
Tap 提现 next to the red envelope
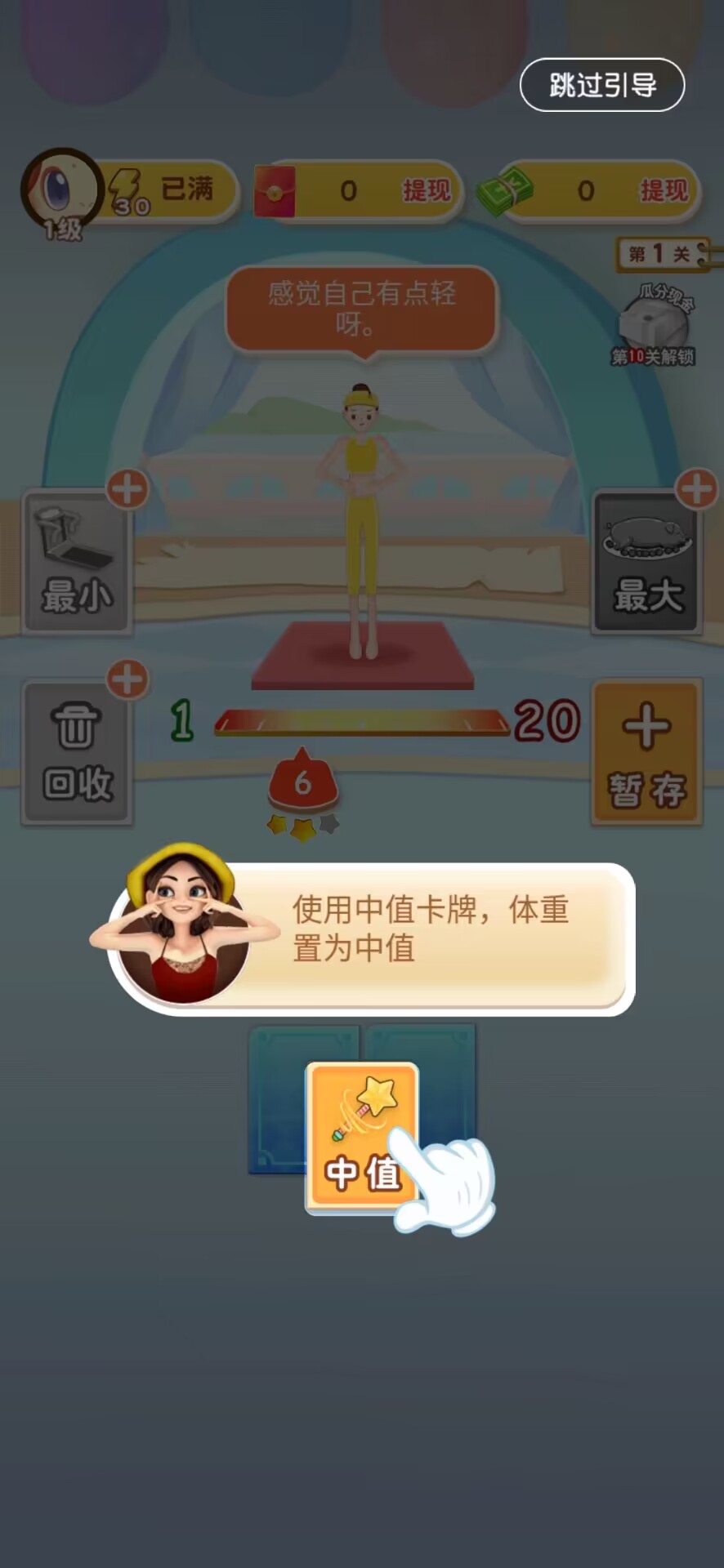(x=426, y=191)
